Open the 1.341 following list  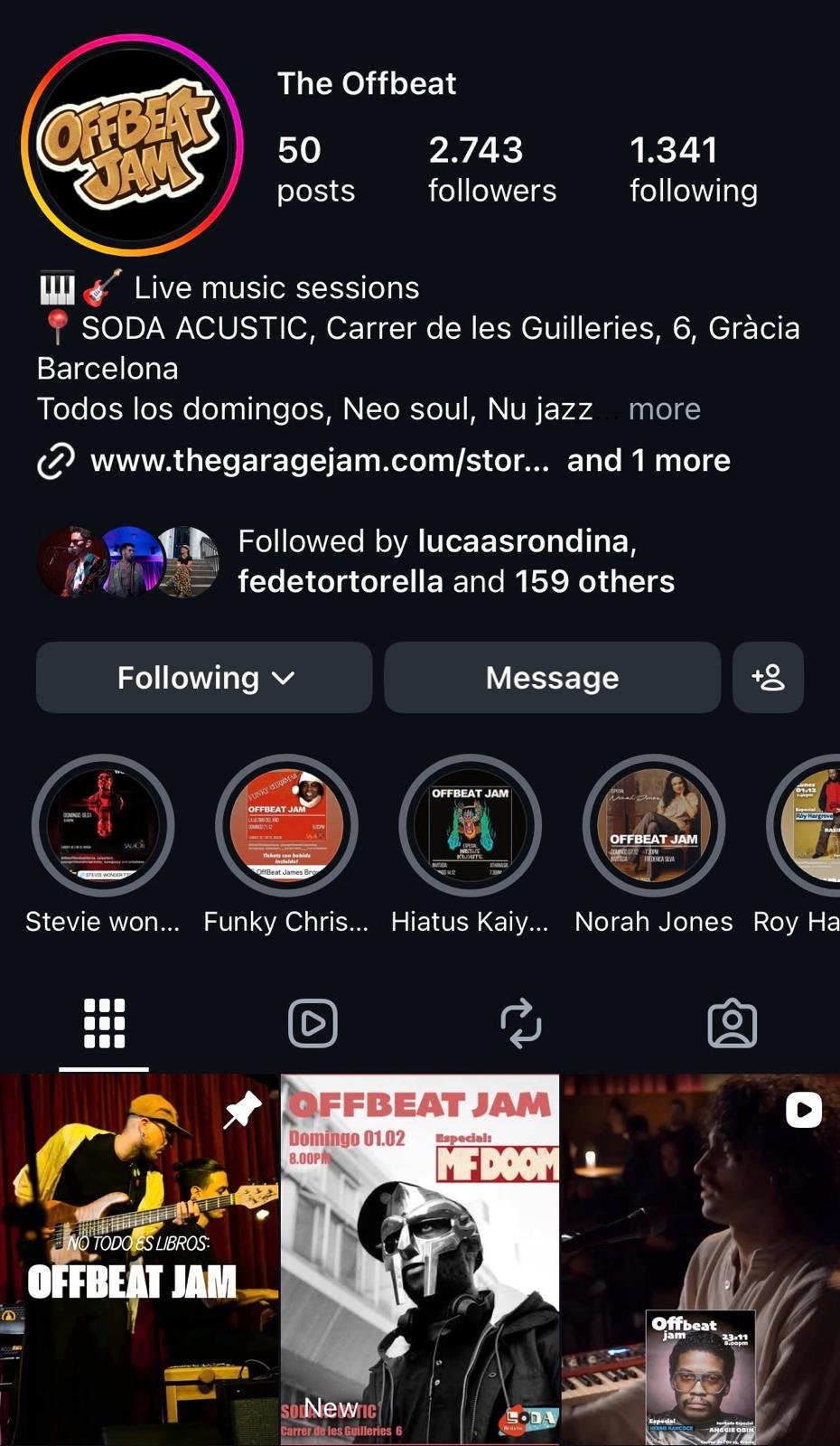[693, 169]
